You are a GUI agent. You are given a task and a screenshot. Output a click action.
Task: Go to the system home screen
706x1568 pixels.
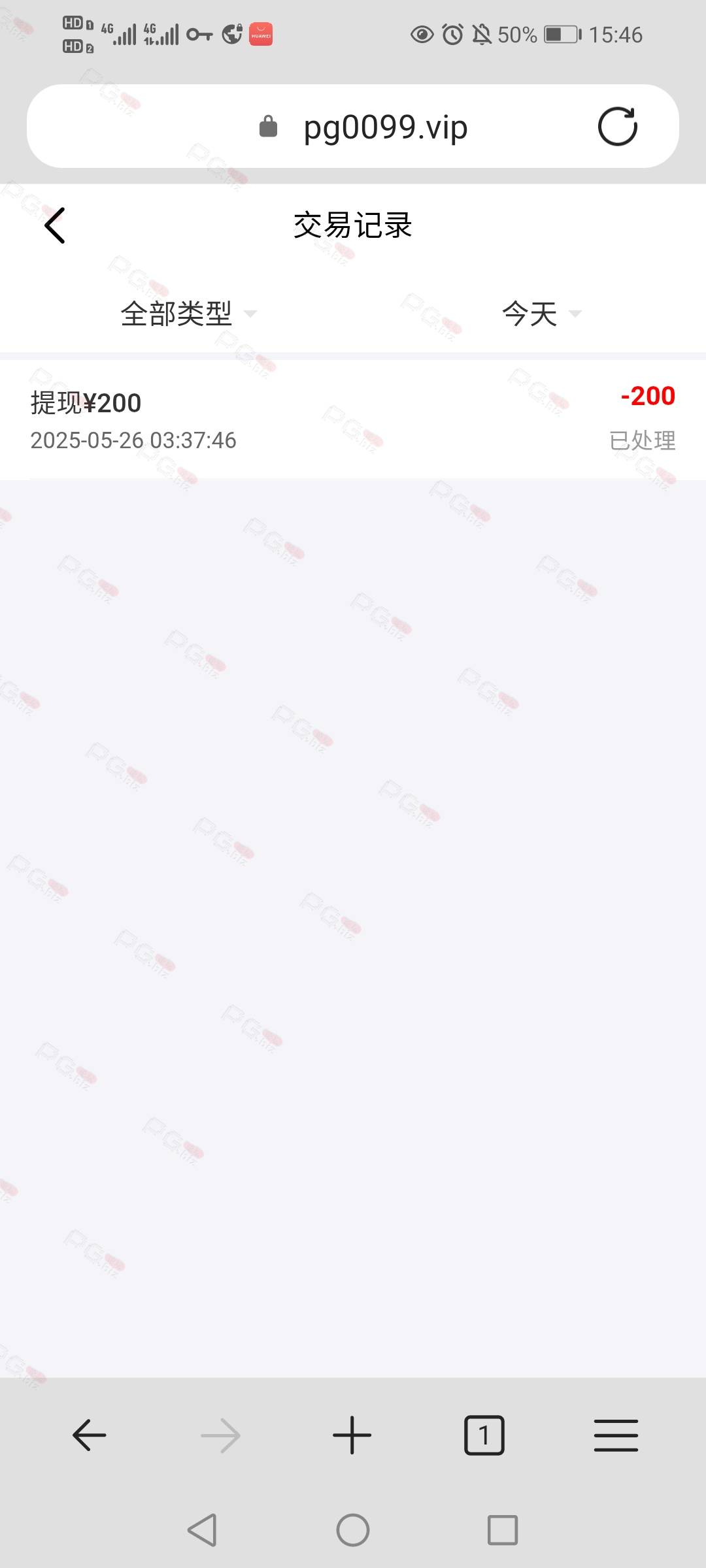click(353, 1530)
